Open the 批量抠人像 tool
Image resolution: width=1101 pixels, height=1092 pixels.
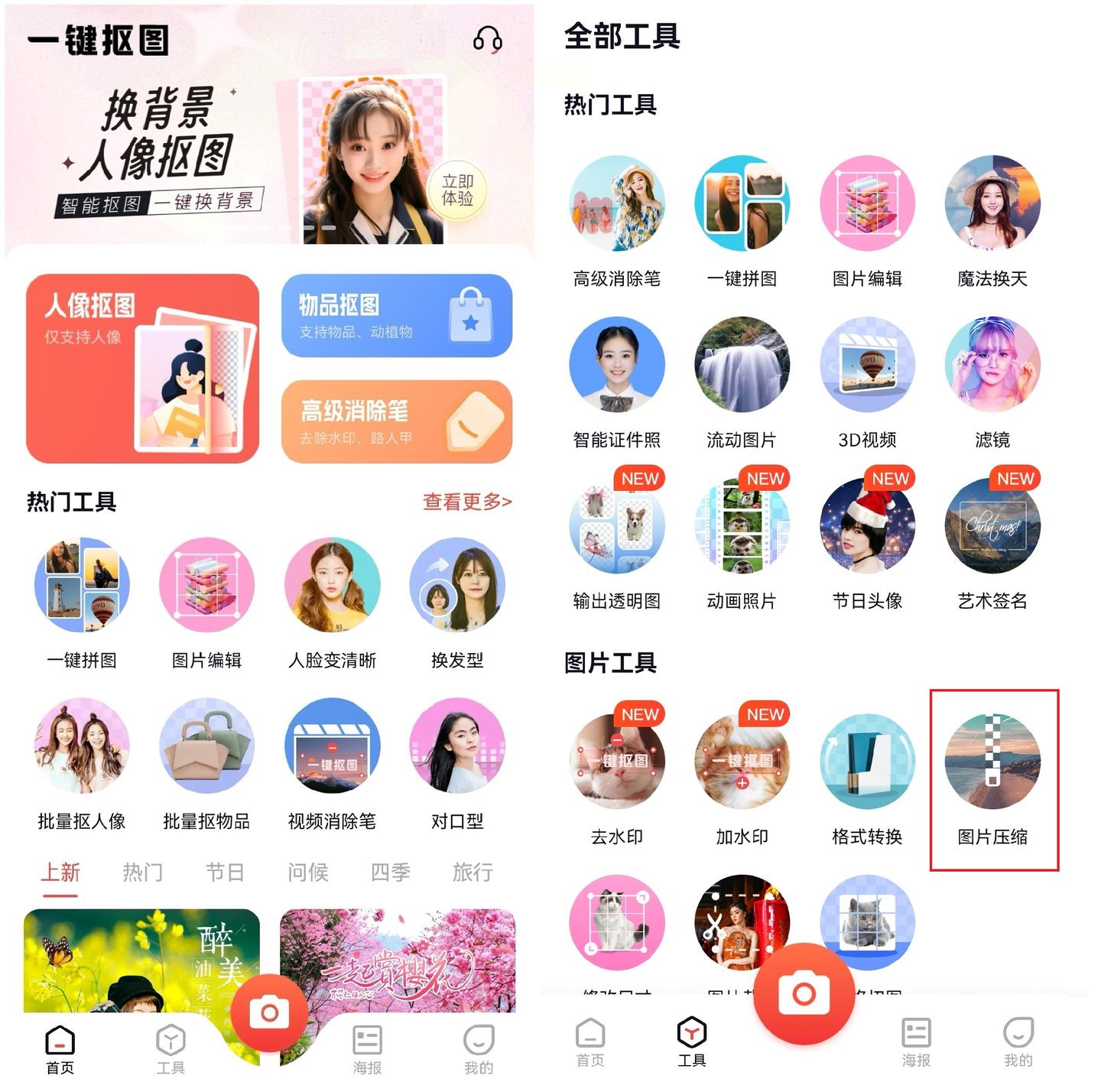82,746
